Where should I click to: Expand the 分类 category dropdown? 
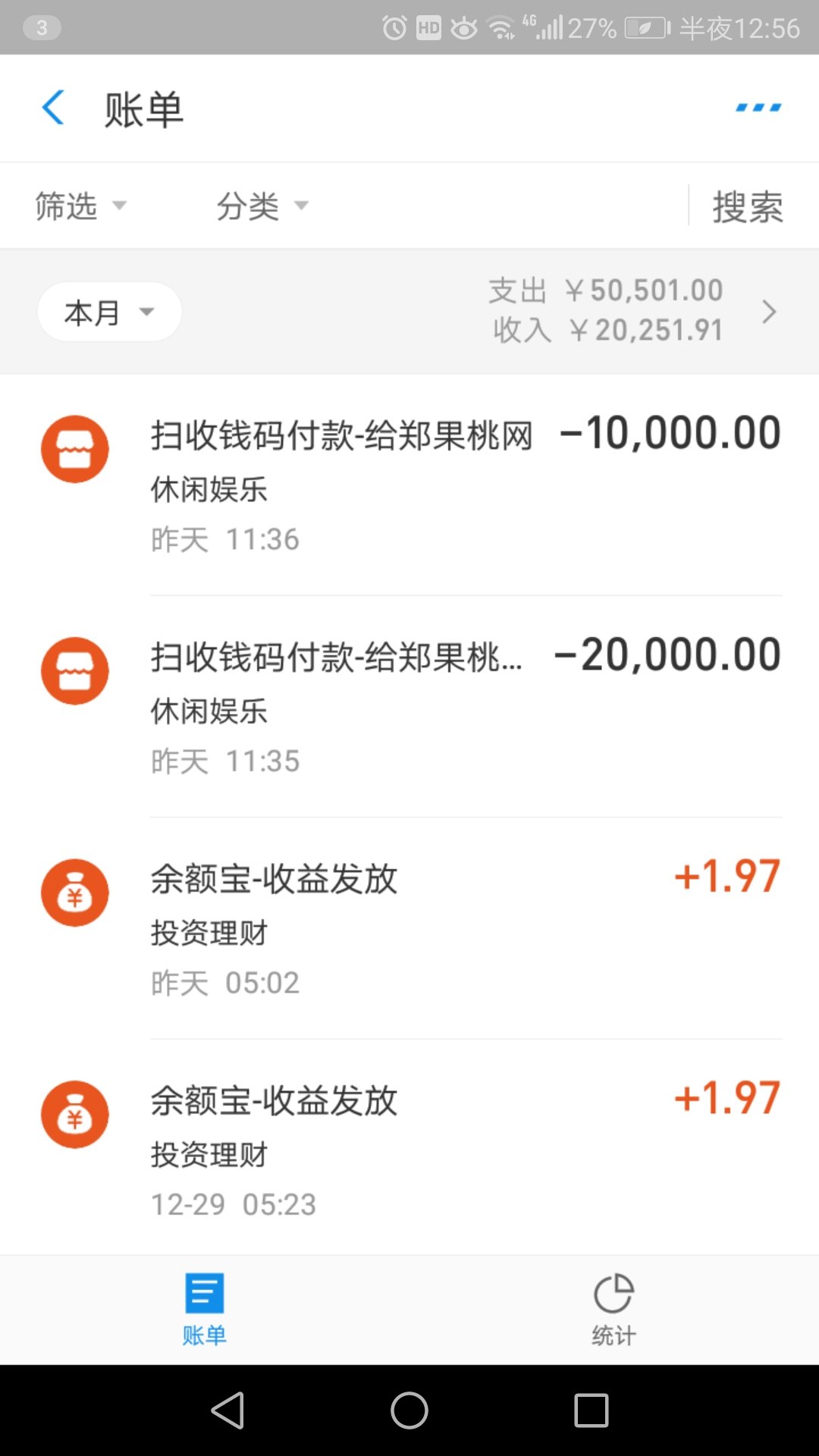[x=262, y=206]
